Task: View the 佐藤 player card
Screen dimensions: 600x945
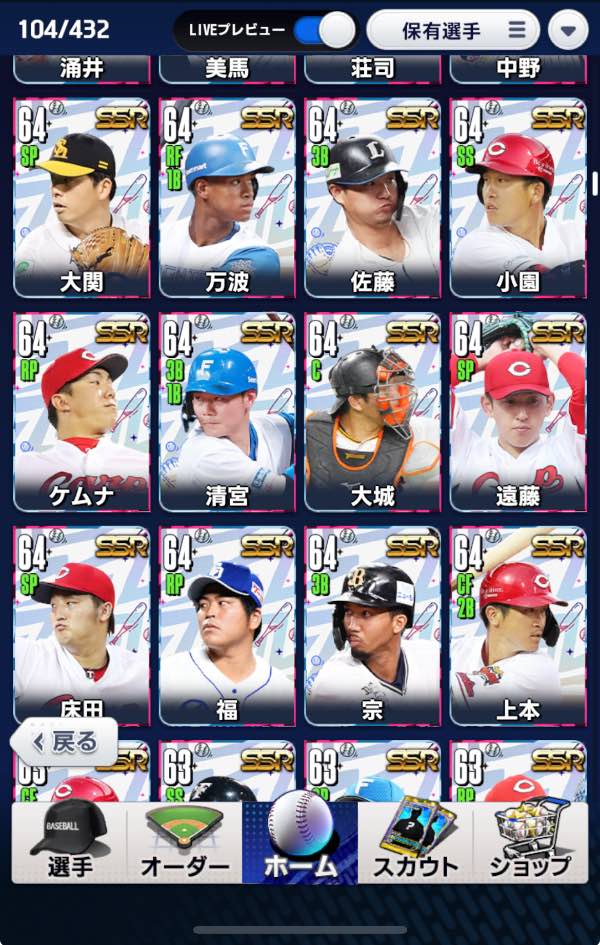Action: 373,198
